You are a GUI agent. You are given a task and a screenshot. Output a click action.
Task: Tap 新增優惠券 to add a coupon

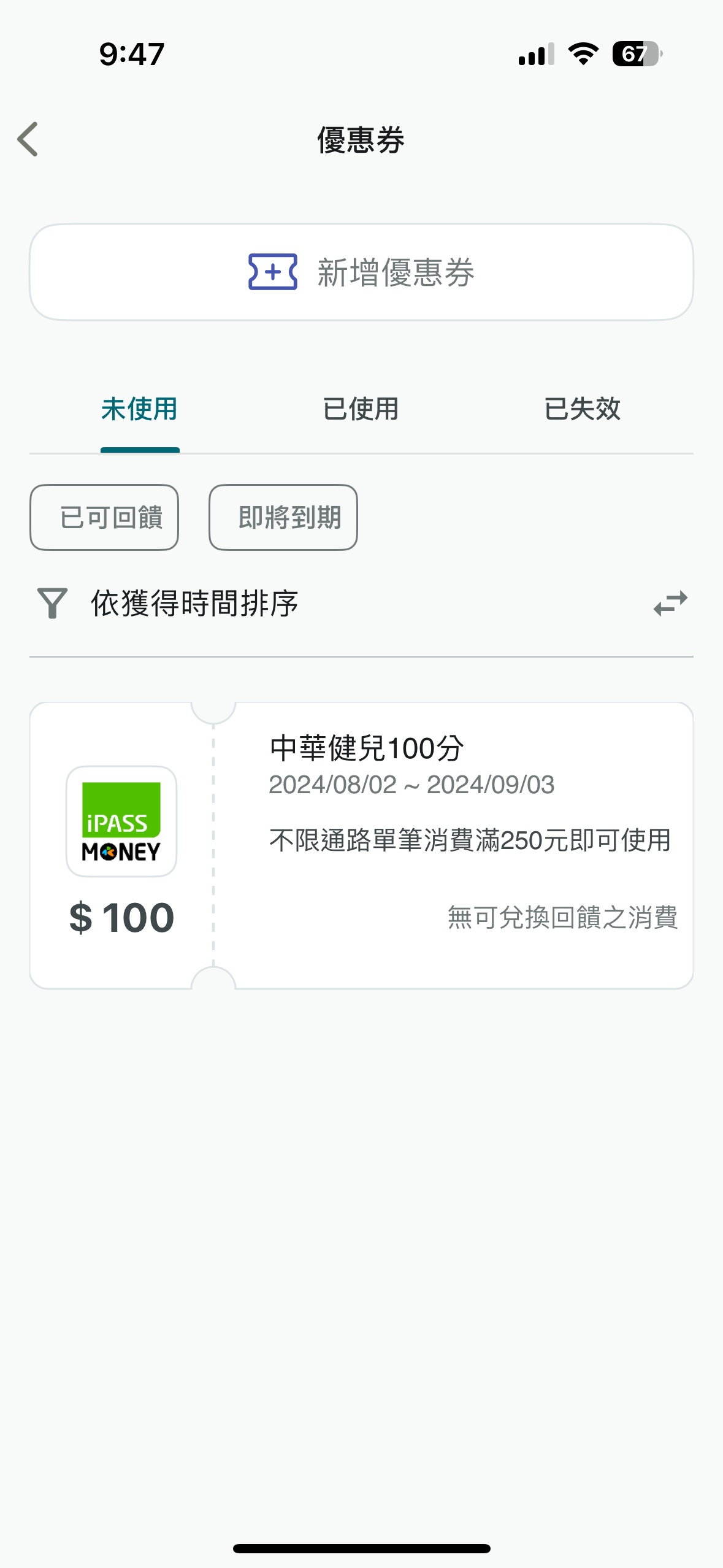coord(361,272)
